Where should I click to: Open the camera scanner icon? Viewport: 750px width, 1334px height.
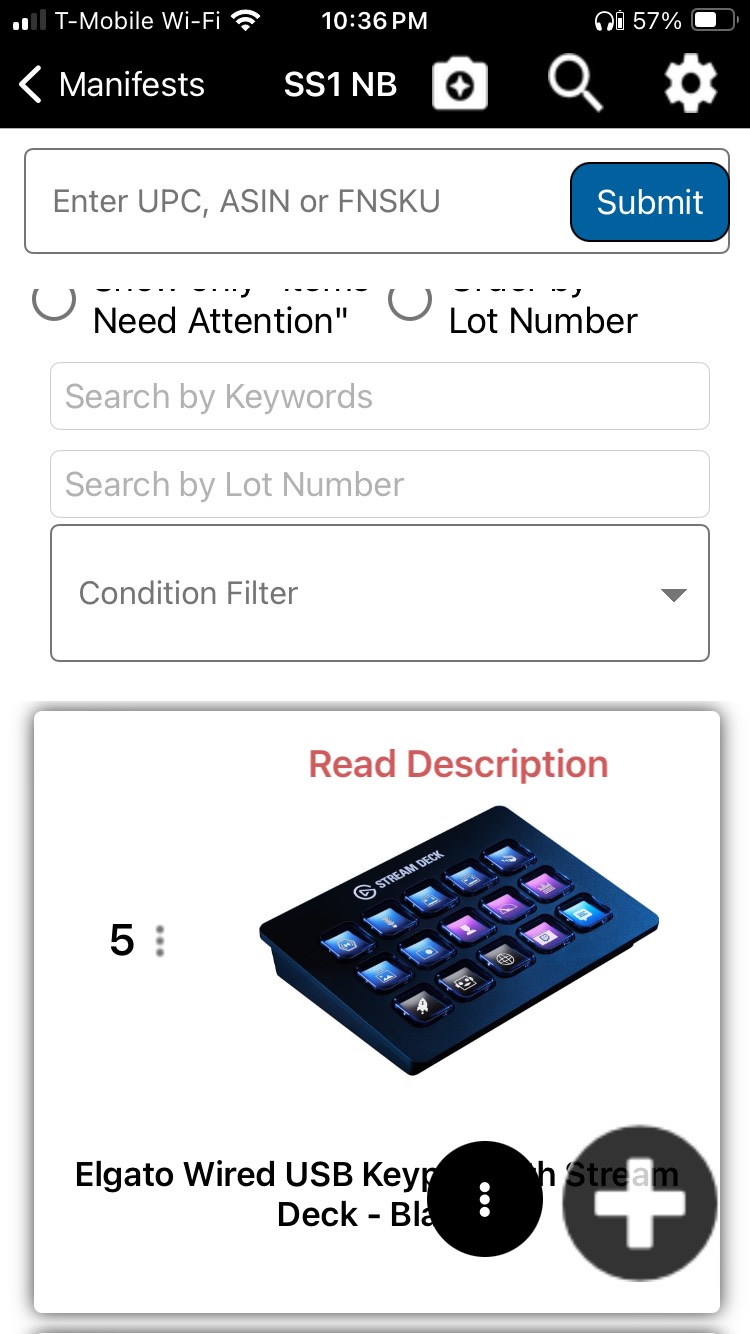(x=460, y=85)
